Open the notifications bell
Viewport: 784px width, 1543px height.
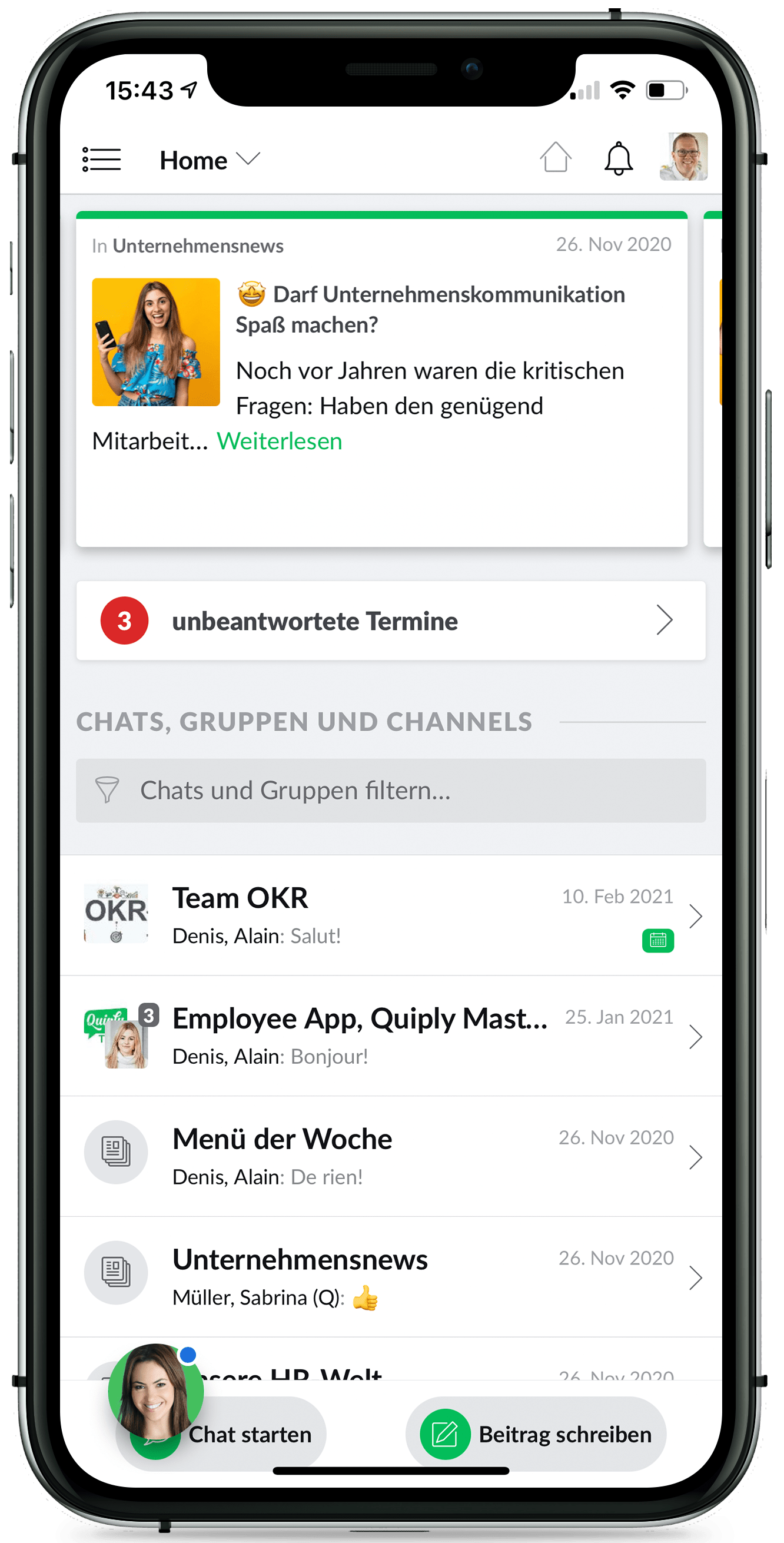click(x=618, y=159)
